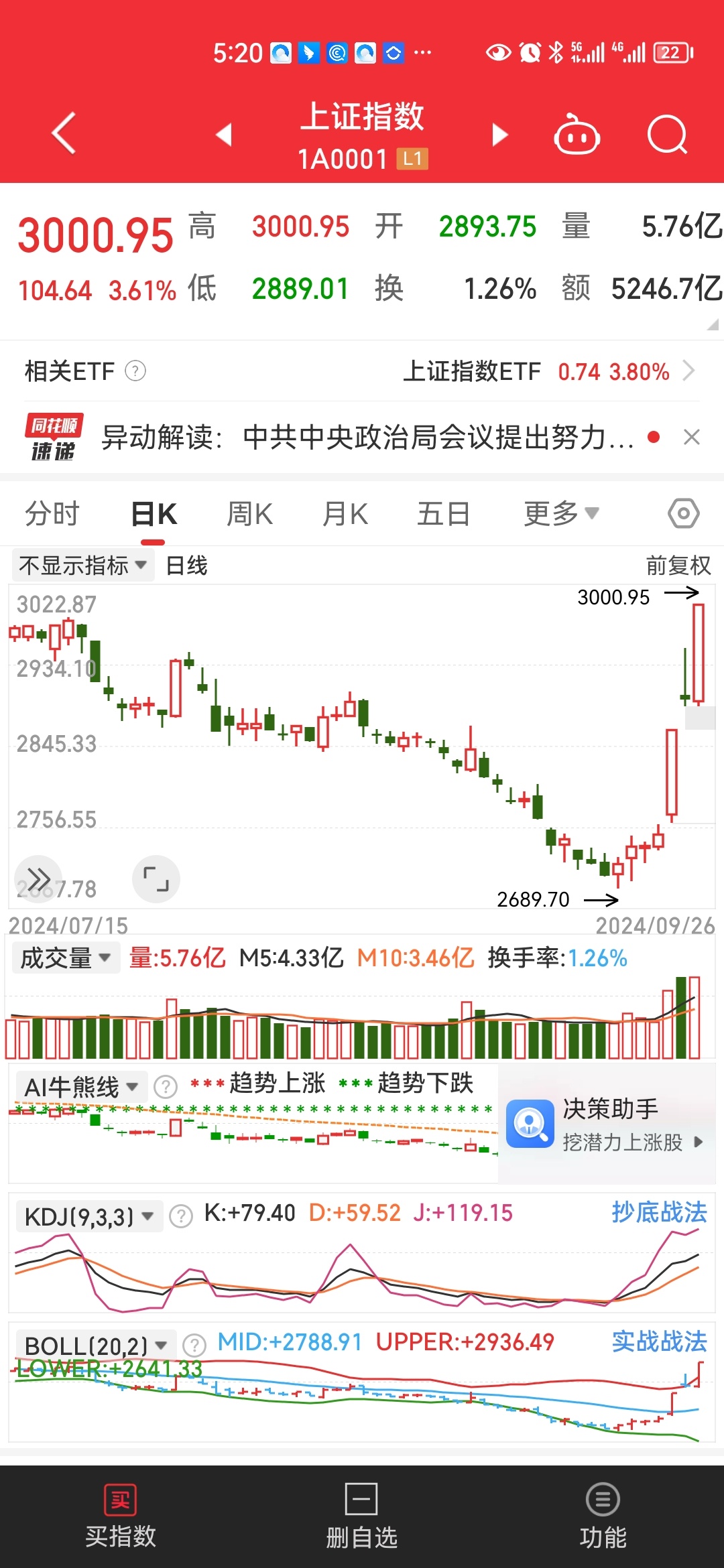Switch to the previous index
This screenshot has height=1568, width=724.
(x=225, y=134)
